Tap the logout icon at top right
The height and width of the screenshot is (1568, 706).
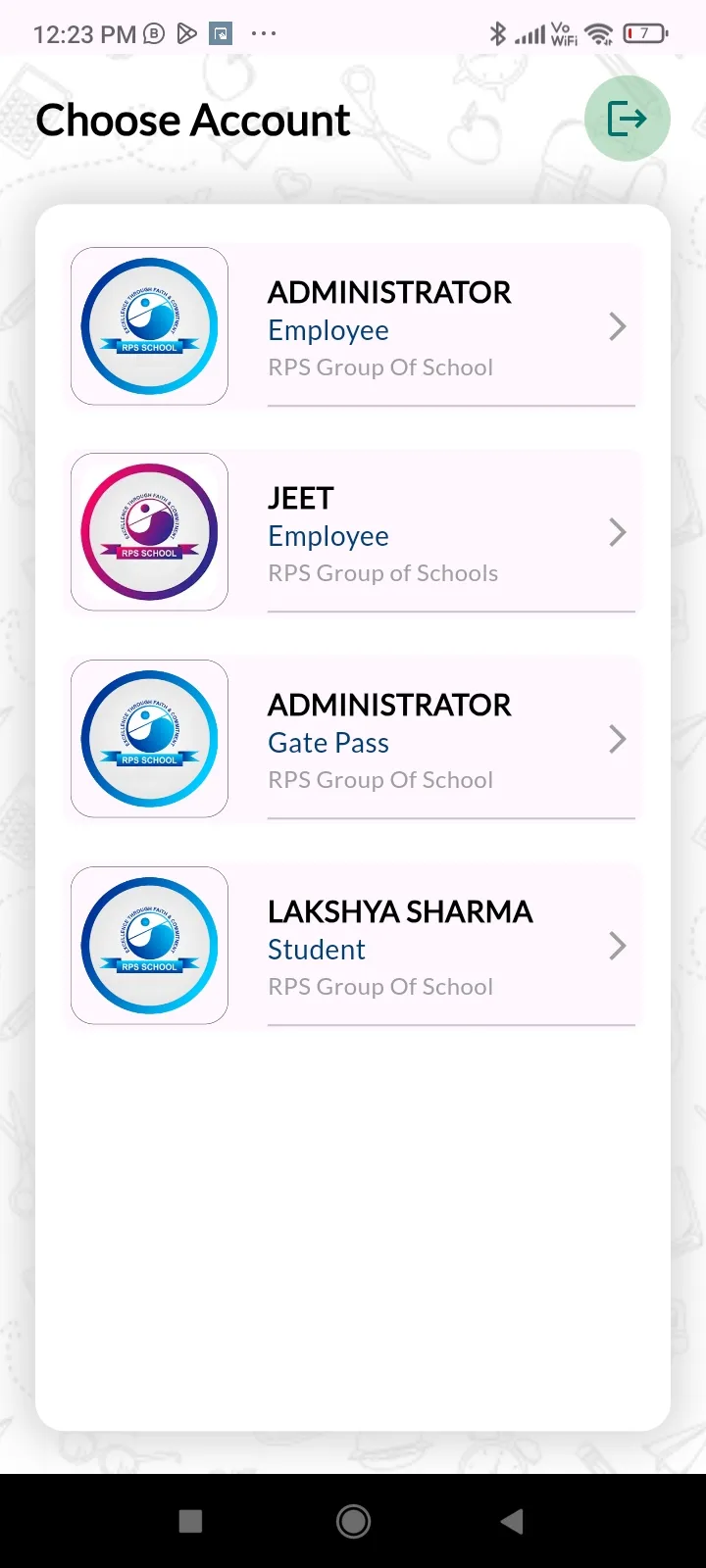[627, 119]
